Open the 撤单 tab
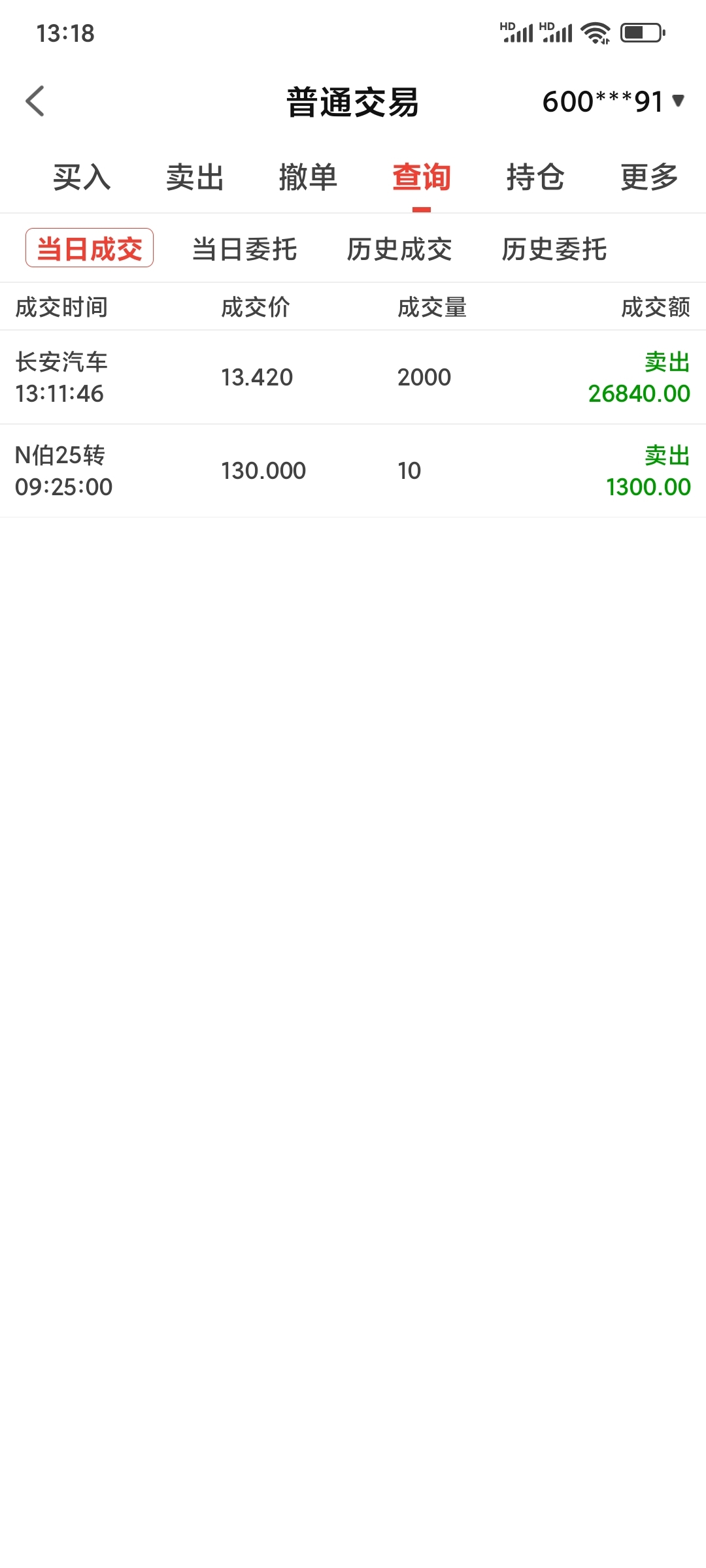Screen dimensions: 706x1568 pos(308,178)
